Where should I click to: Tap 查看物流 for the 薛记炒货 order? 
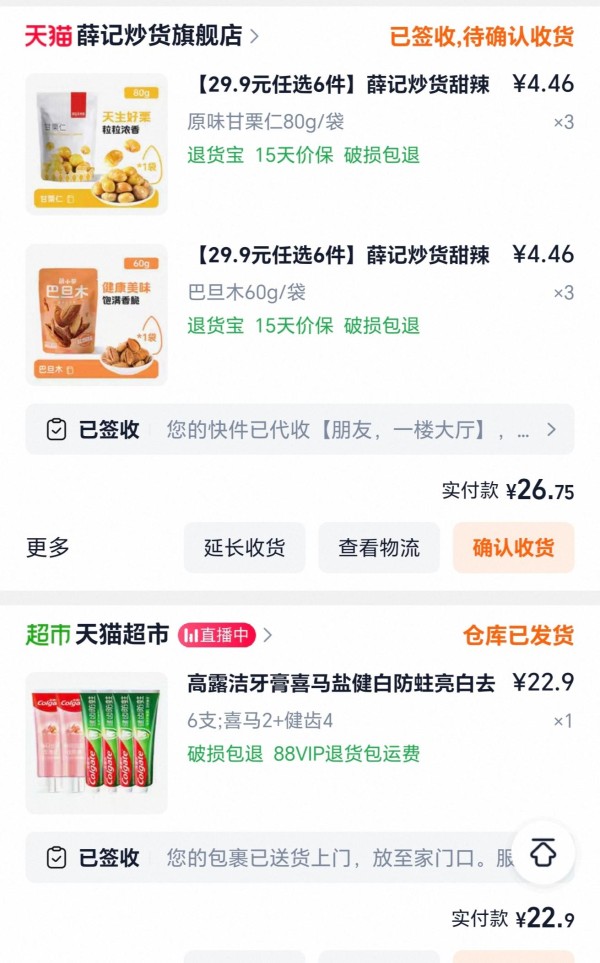click(x=379, y=548)
